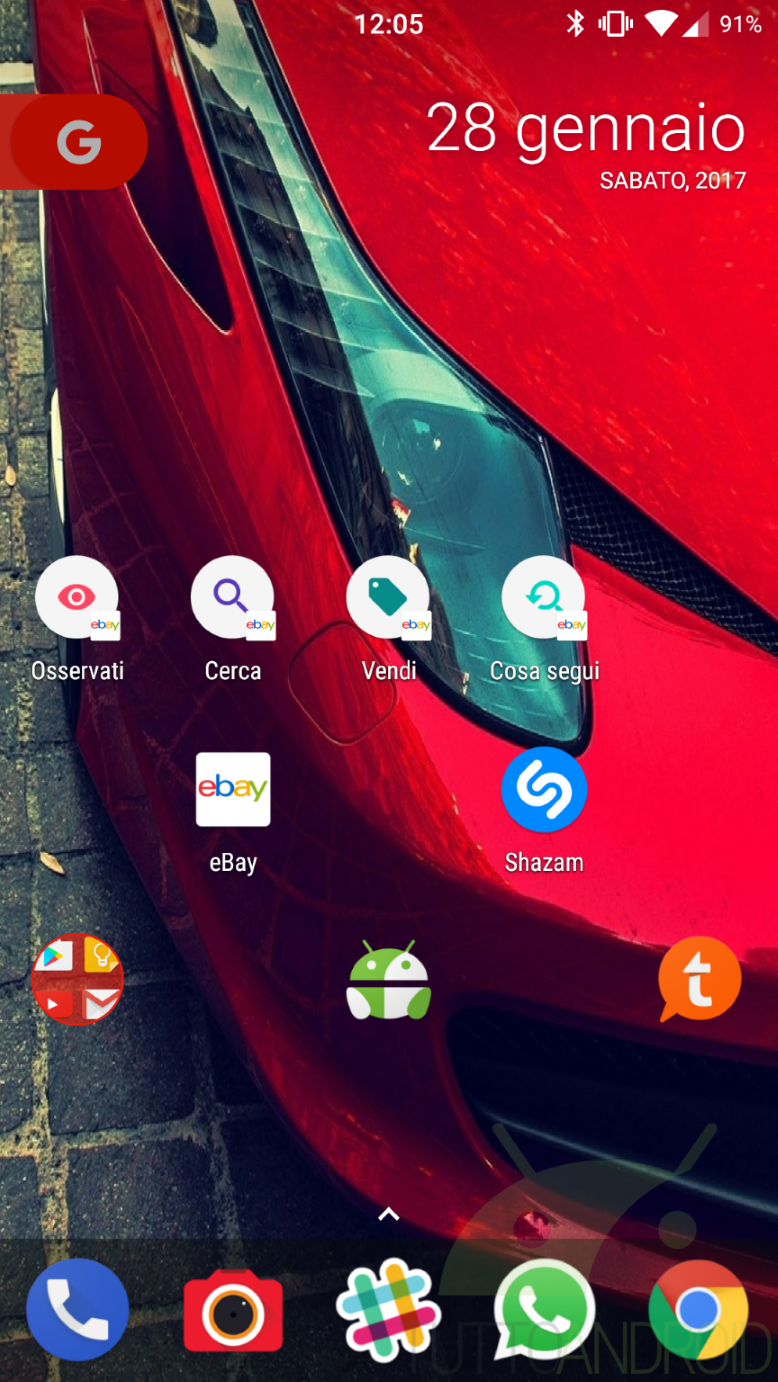Viewport: 778px width, 1382px height.
Task: Launch the red camera app
Action: coord(233,1310)
